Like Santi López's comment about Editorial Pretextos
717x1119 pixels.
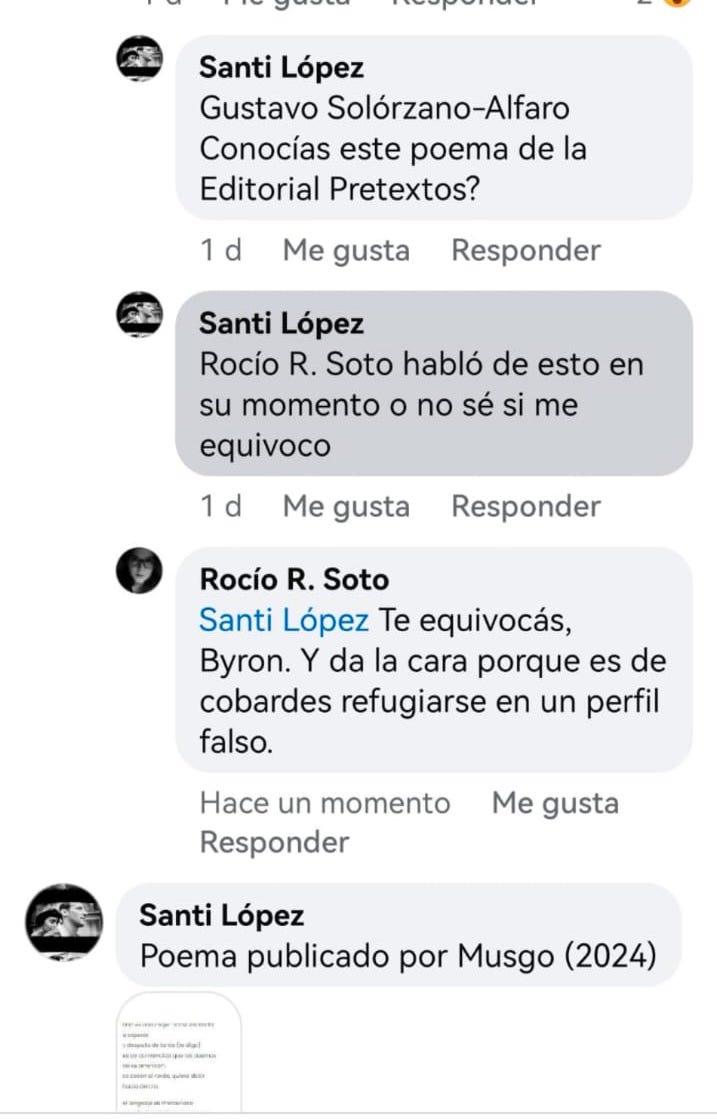click(x=345, y=250)
